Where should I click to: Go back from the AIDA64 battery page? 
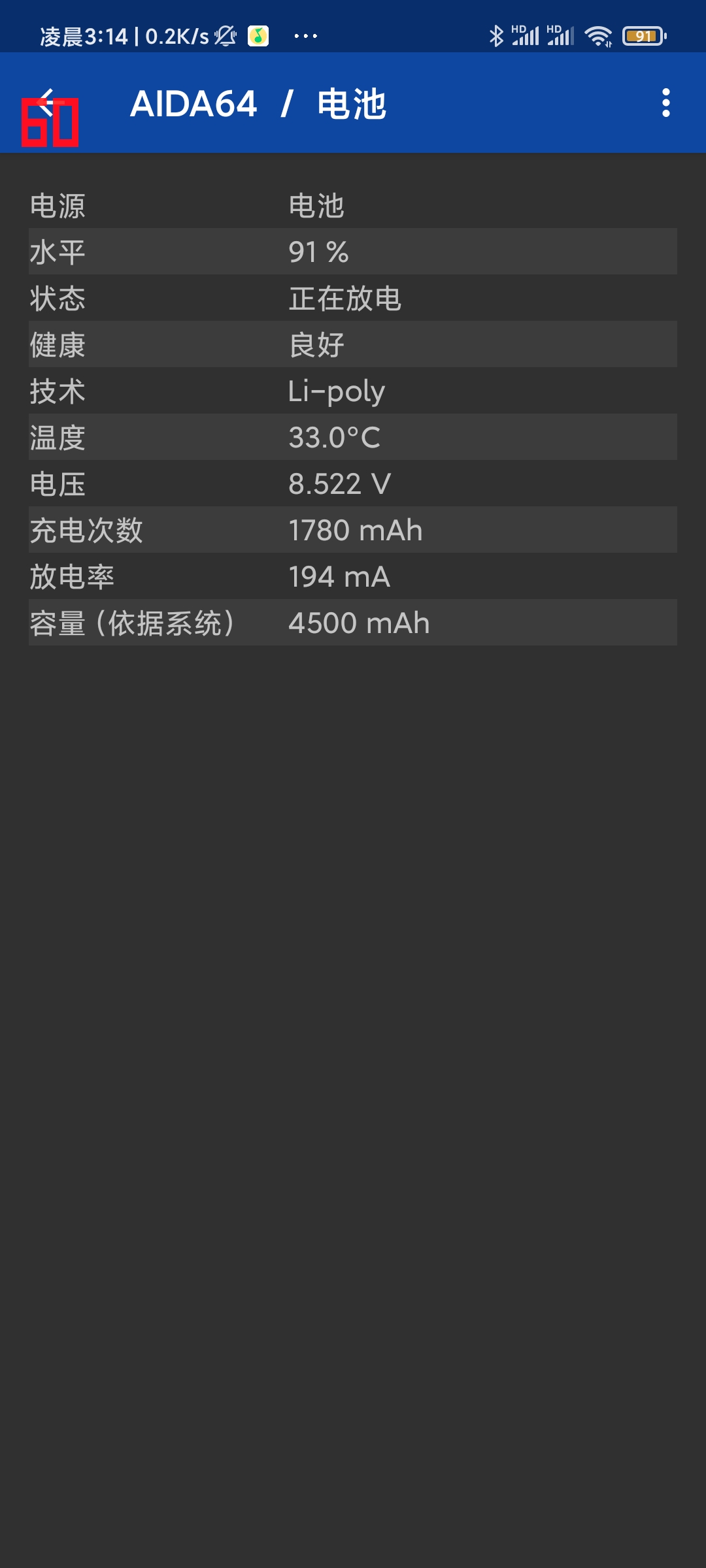[x=47, y=103]
